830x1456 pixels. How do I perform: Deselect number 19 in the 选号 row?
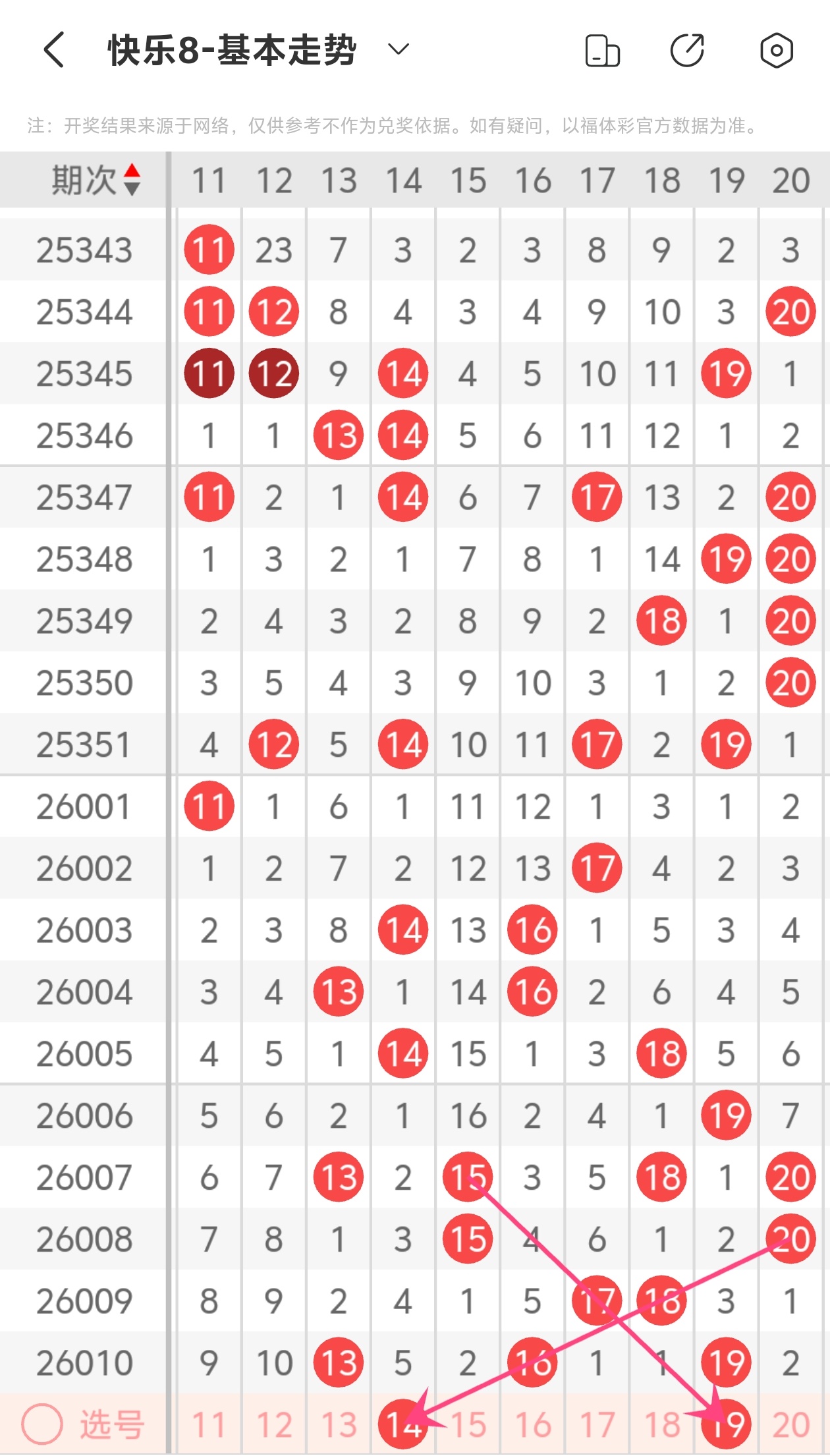726,1424
